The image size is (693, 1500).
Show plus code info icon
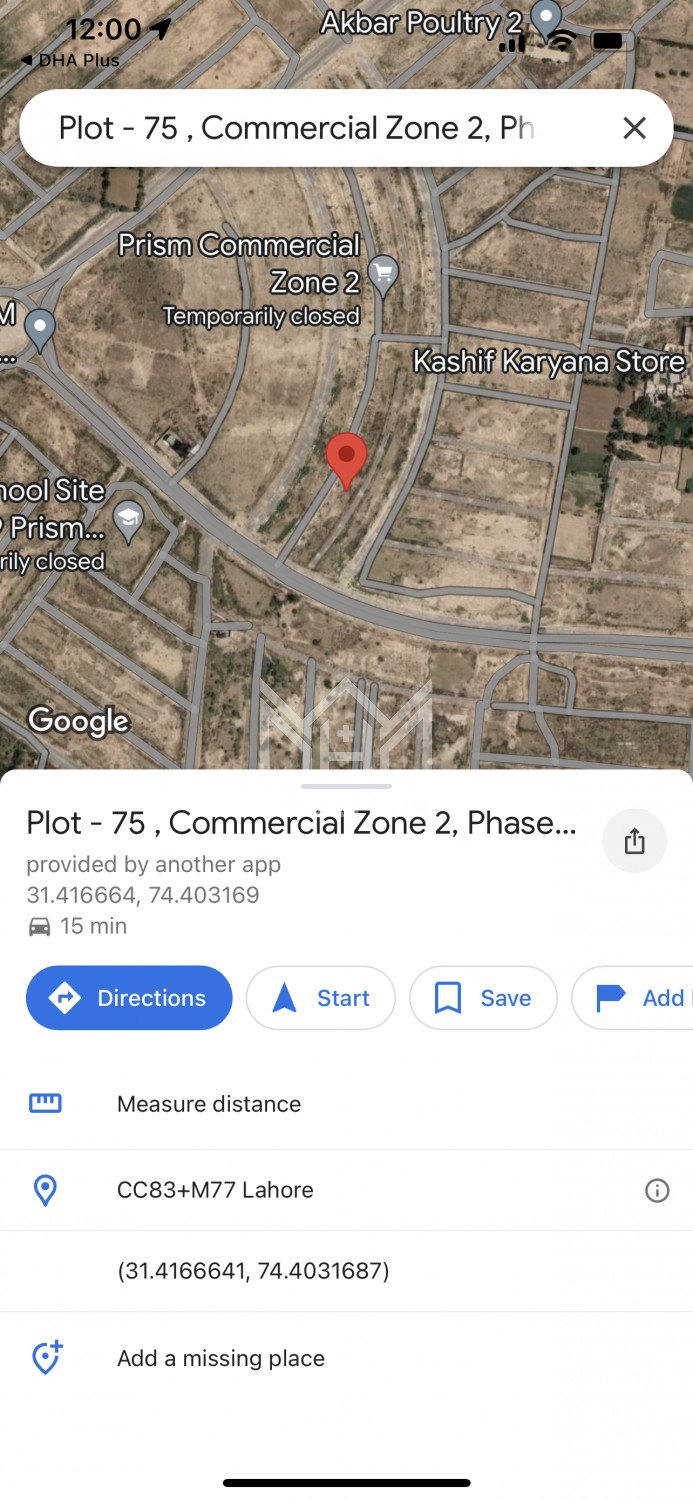657,1190
